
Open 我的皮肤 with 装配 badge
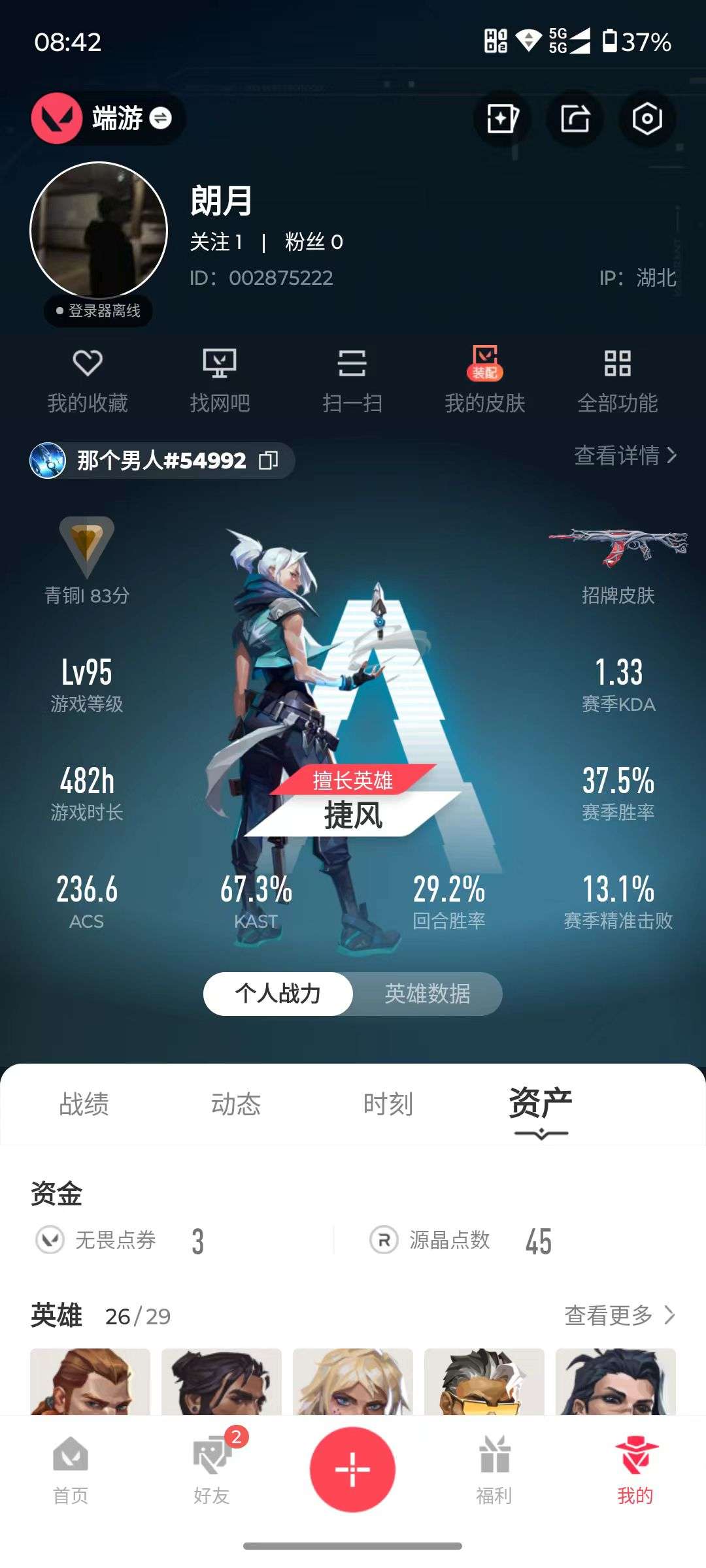(x=484, y=379)
